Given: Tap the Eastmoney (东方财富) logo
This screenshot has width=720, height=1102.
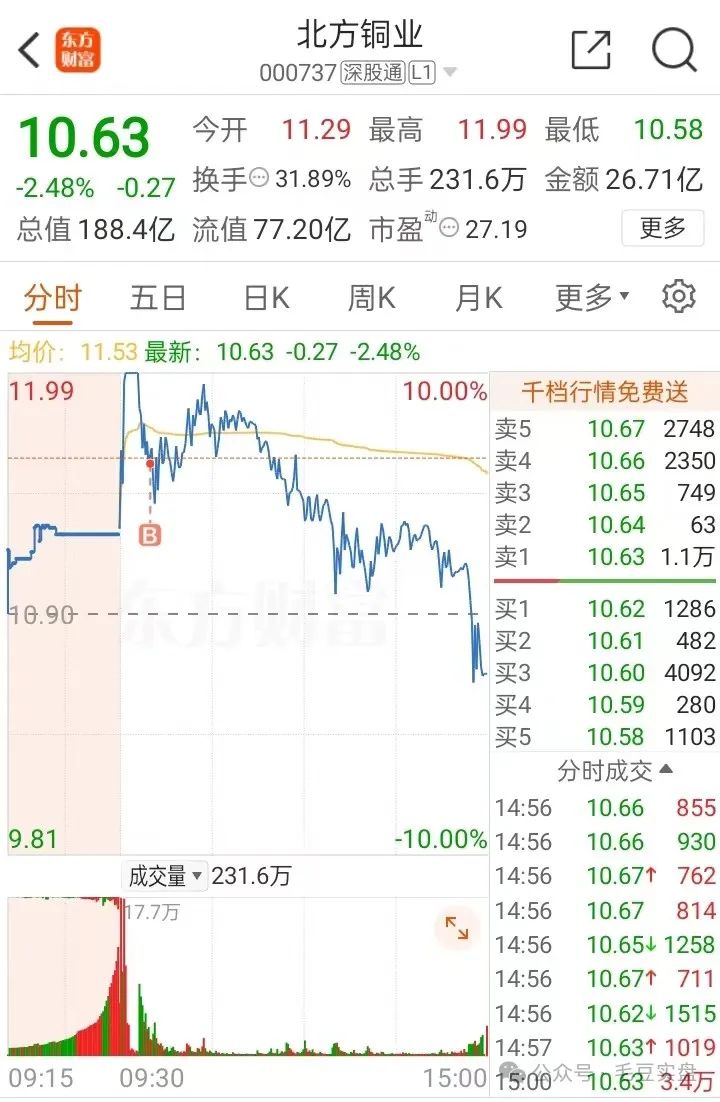Looking at the screenshot, I should [80, 48].
